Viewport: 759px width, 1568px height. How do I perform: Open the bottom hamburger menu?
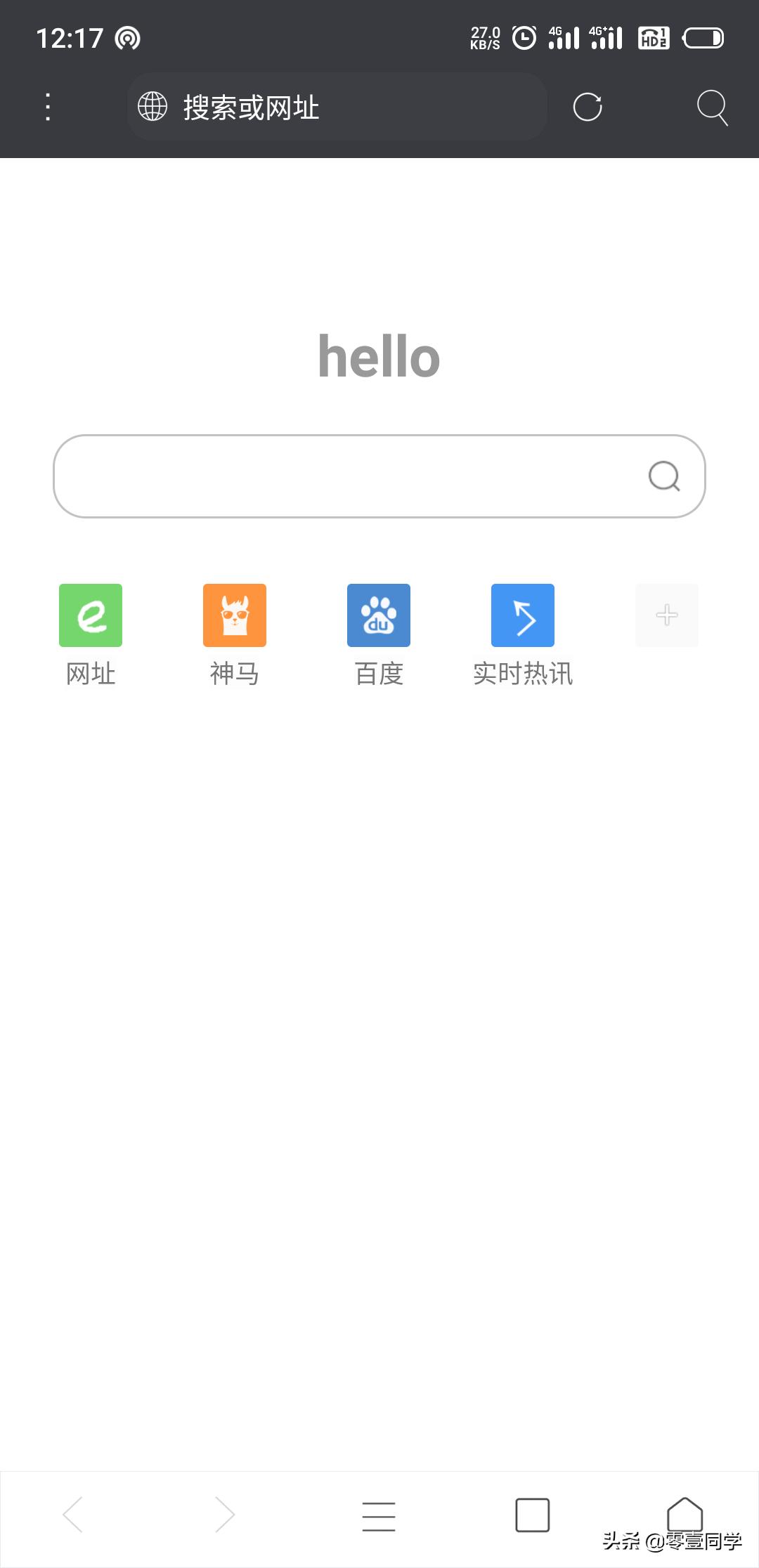379,1515
